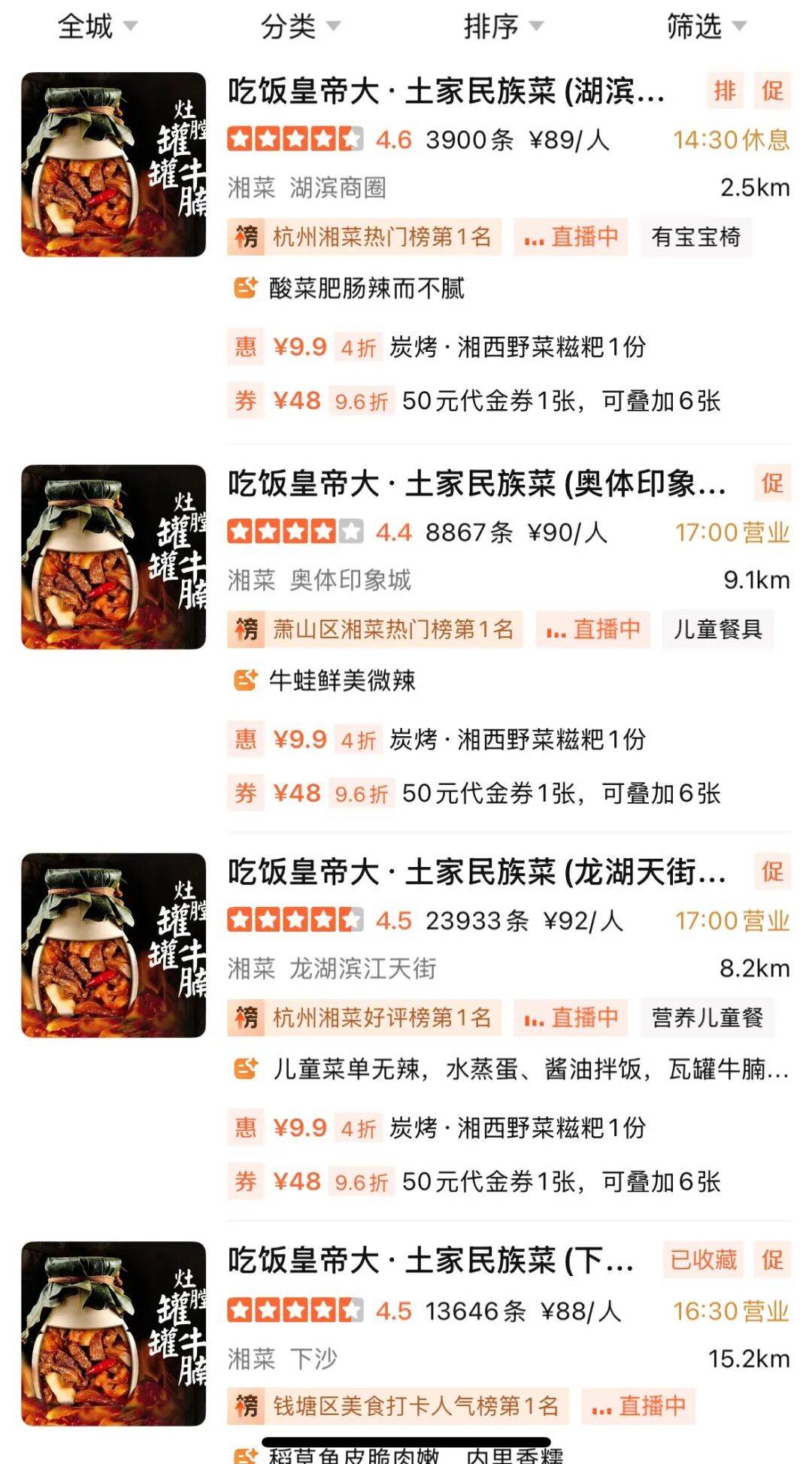
Task: Open the 全城 area dropdown
Action: point(96,27)
